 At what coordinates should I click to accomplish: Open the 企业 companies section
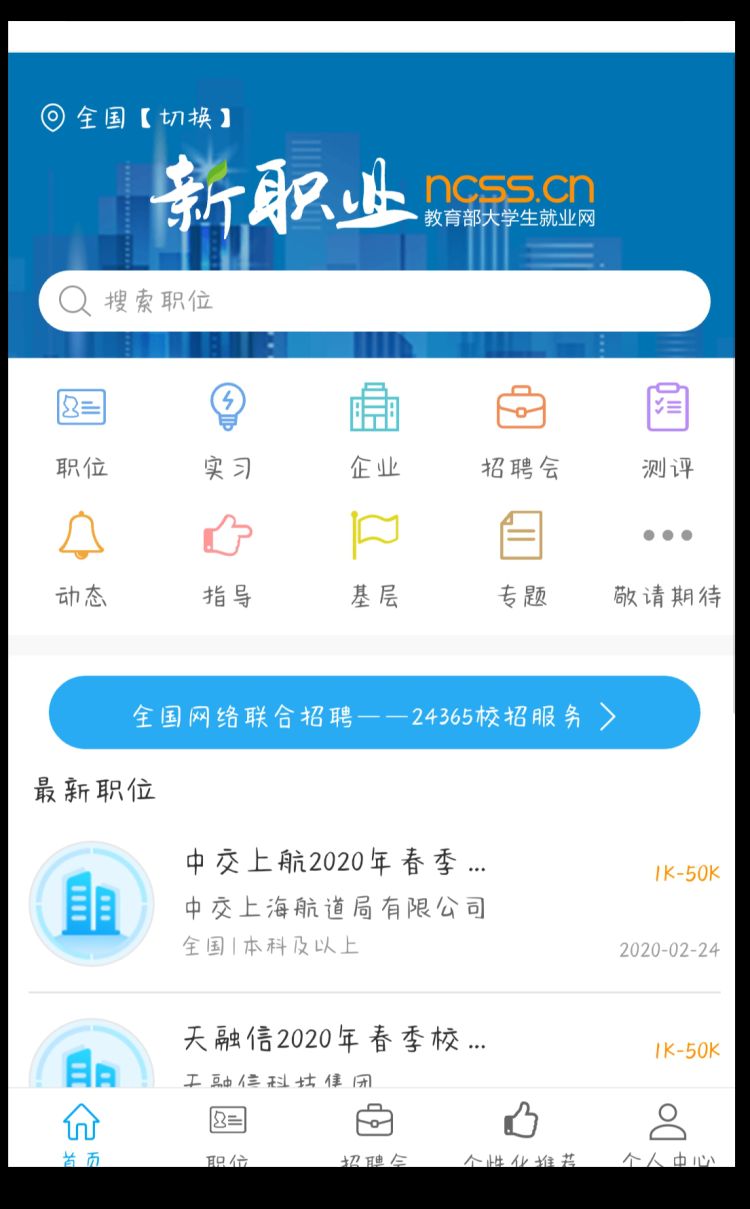375,431
